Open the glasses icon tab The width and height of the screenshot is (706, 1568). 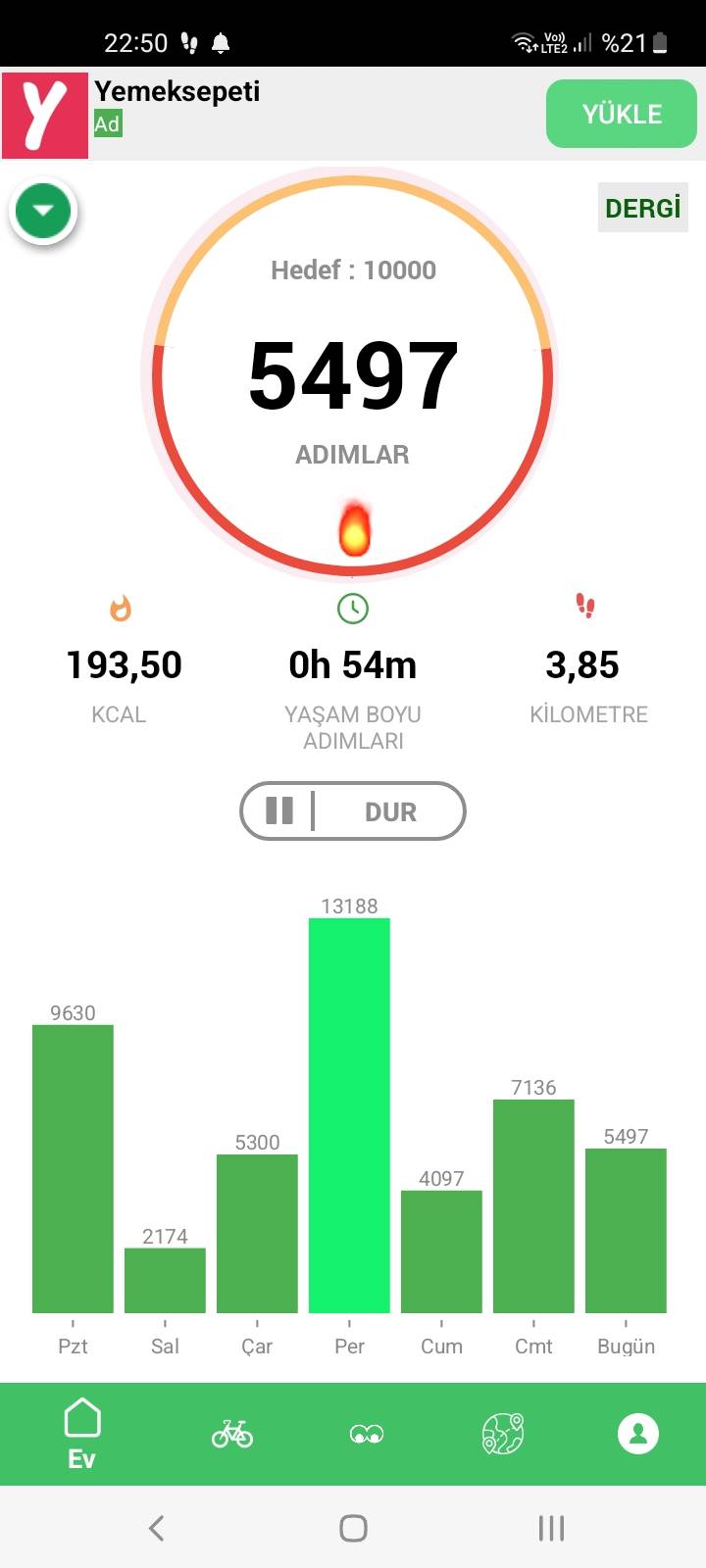[x=367, y=1434]
